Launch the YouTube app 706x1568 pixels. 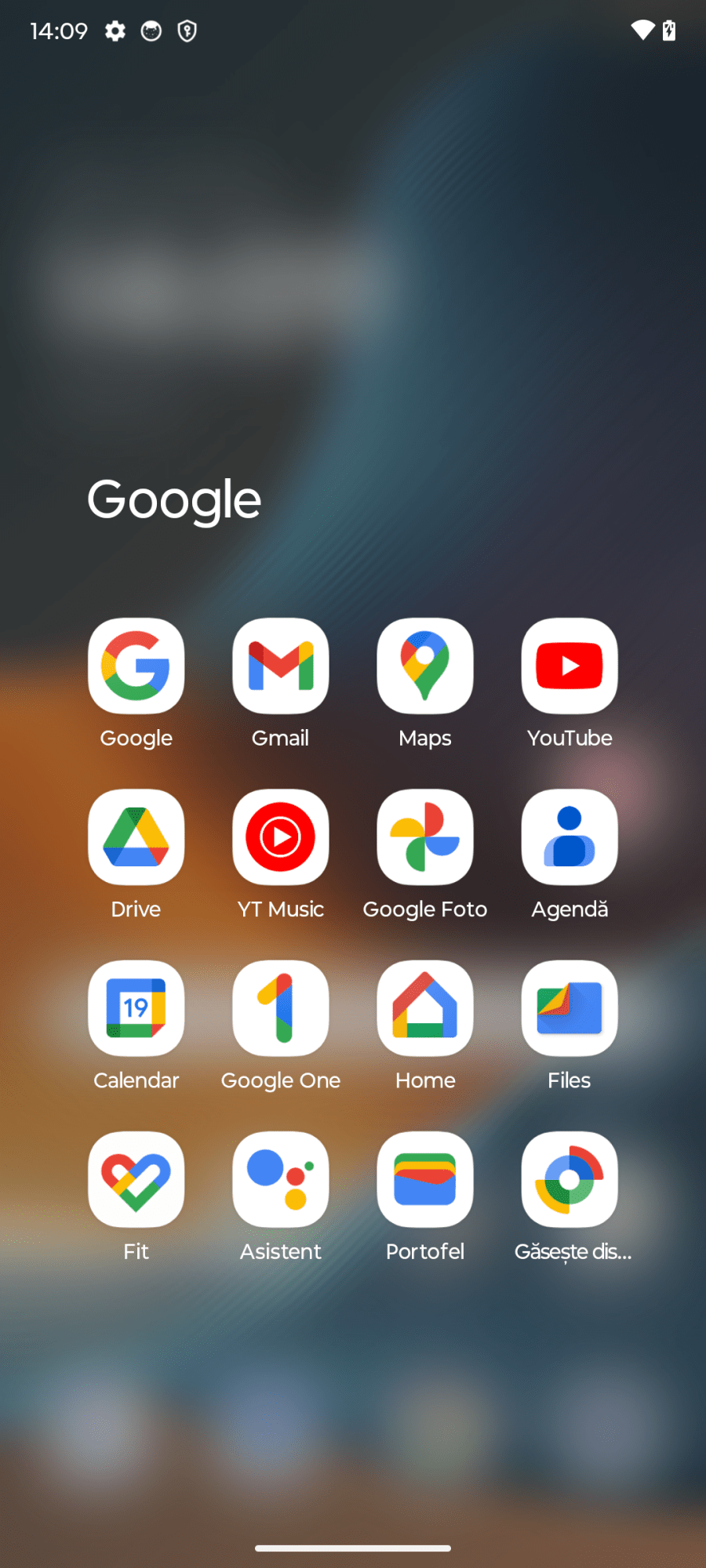click(570, 666)
